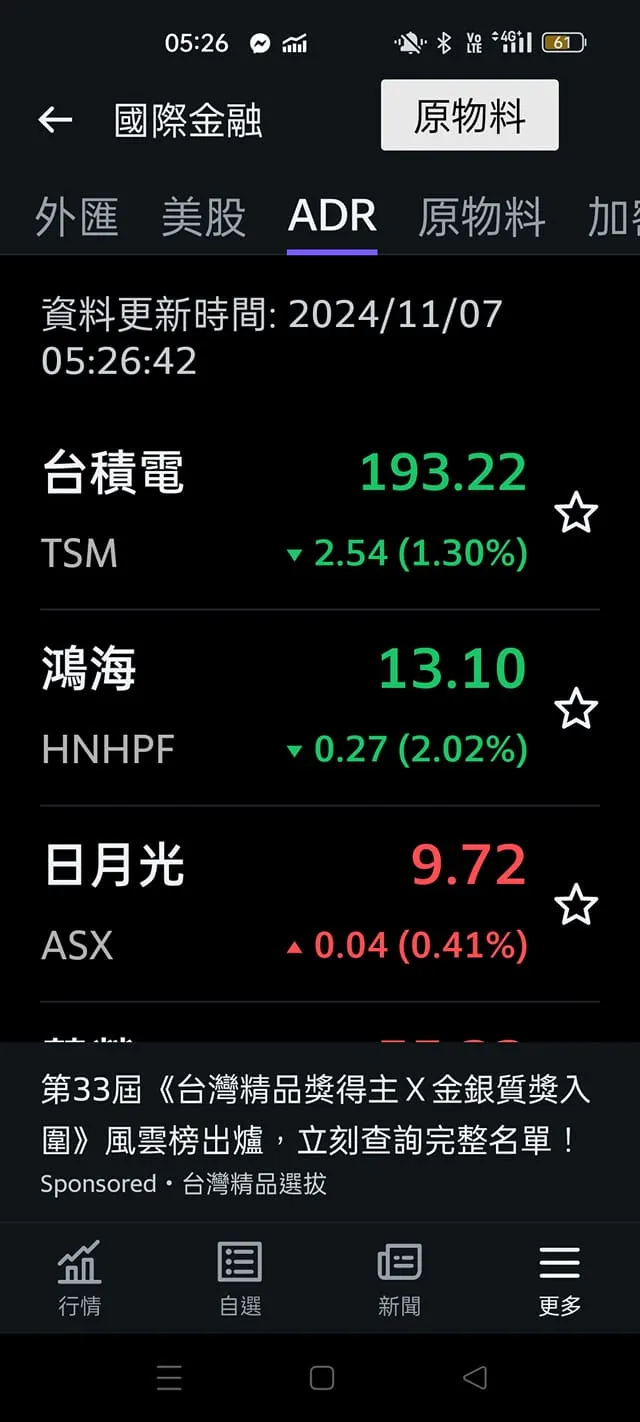Screen dimensions: 640x1422
Task: Go to the 行情 bottom tab
Action: tap(79, 1277)
